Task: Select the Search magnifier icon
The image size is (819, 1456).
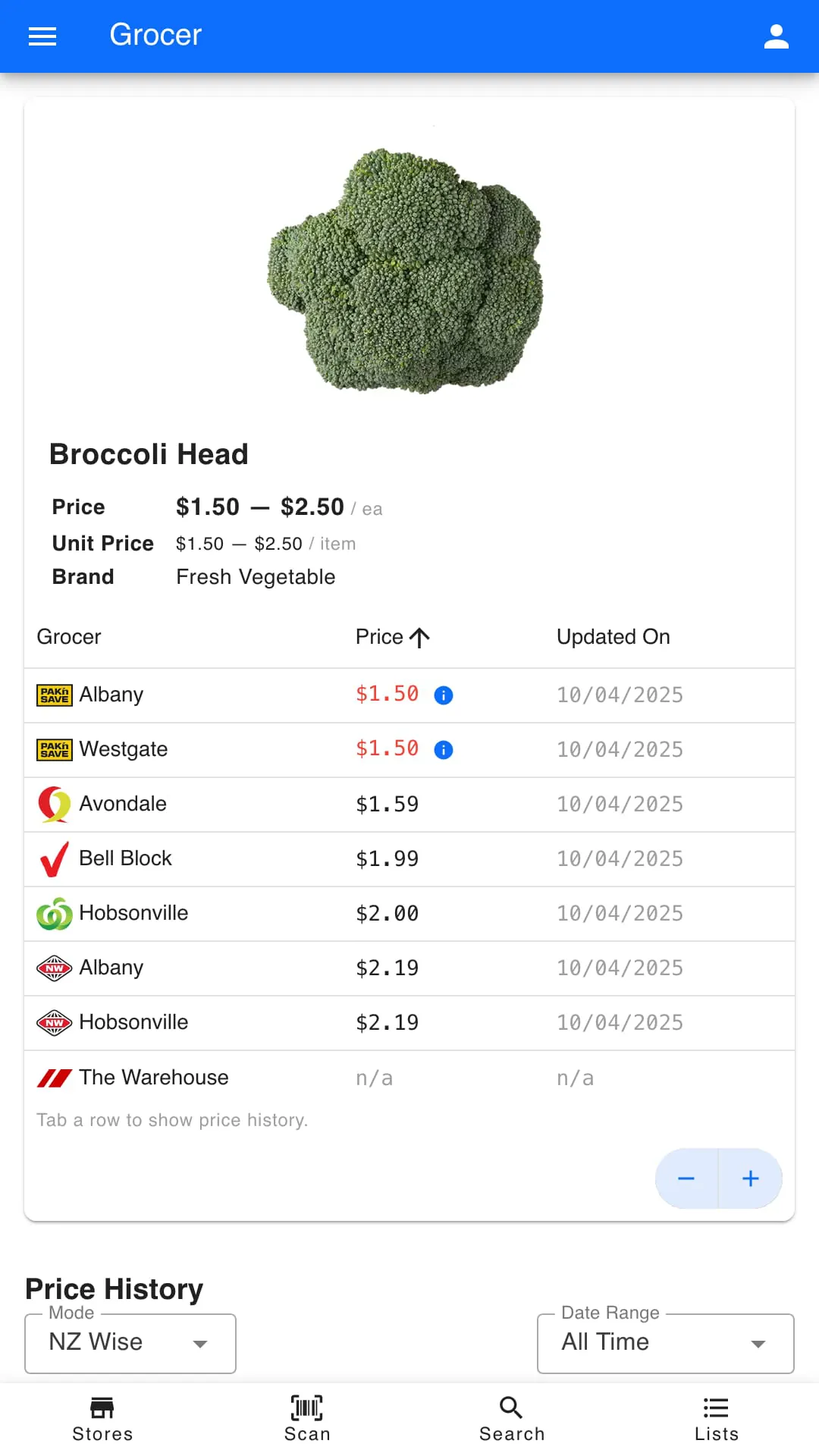Action: pos(511,1407)
